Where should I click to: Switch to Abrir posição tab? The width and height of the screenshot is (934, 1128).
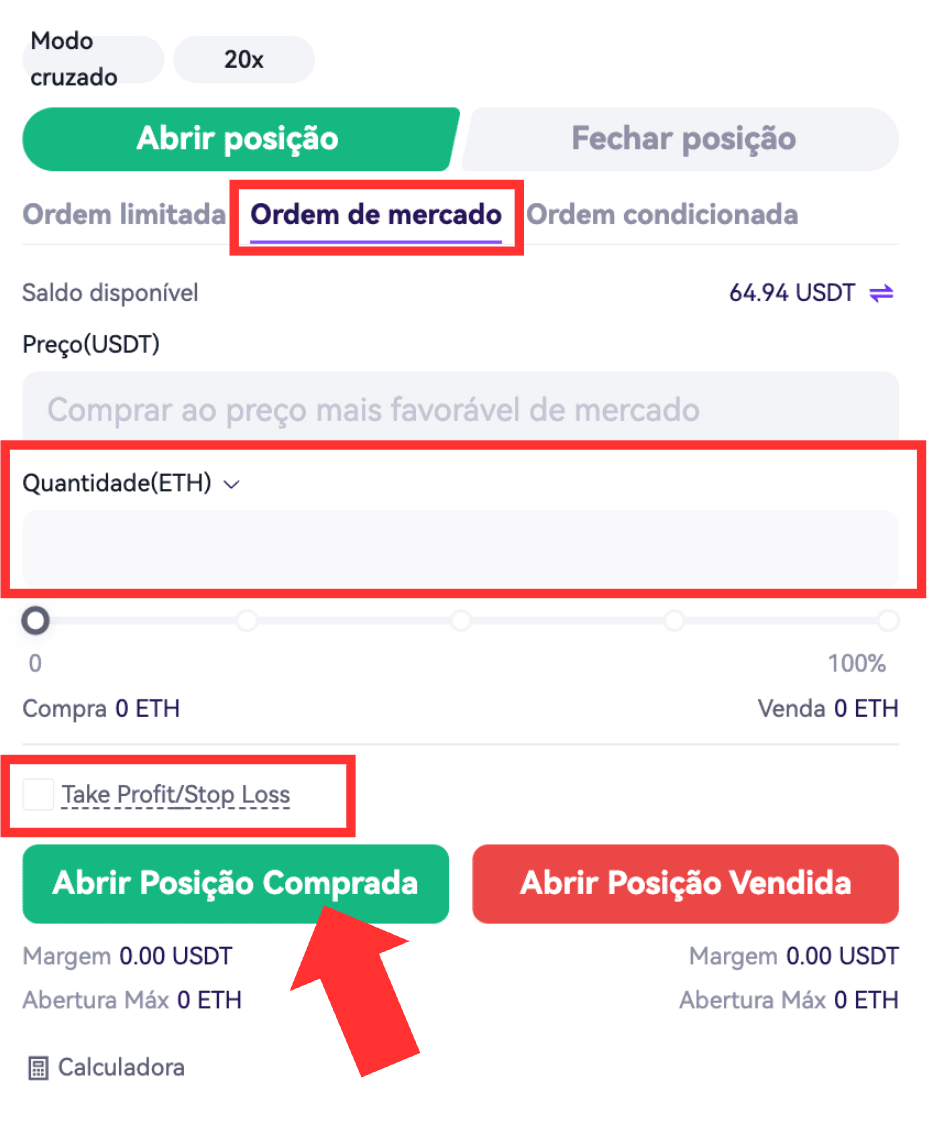point(238,139)
